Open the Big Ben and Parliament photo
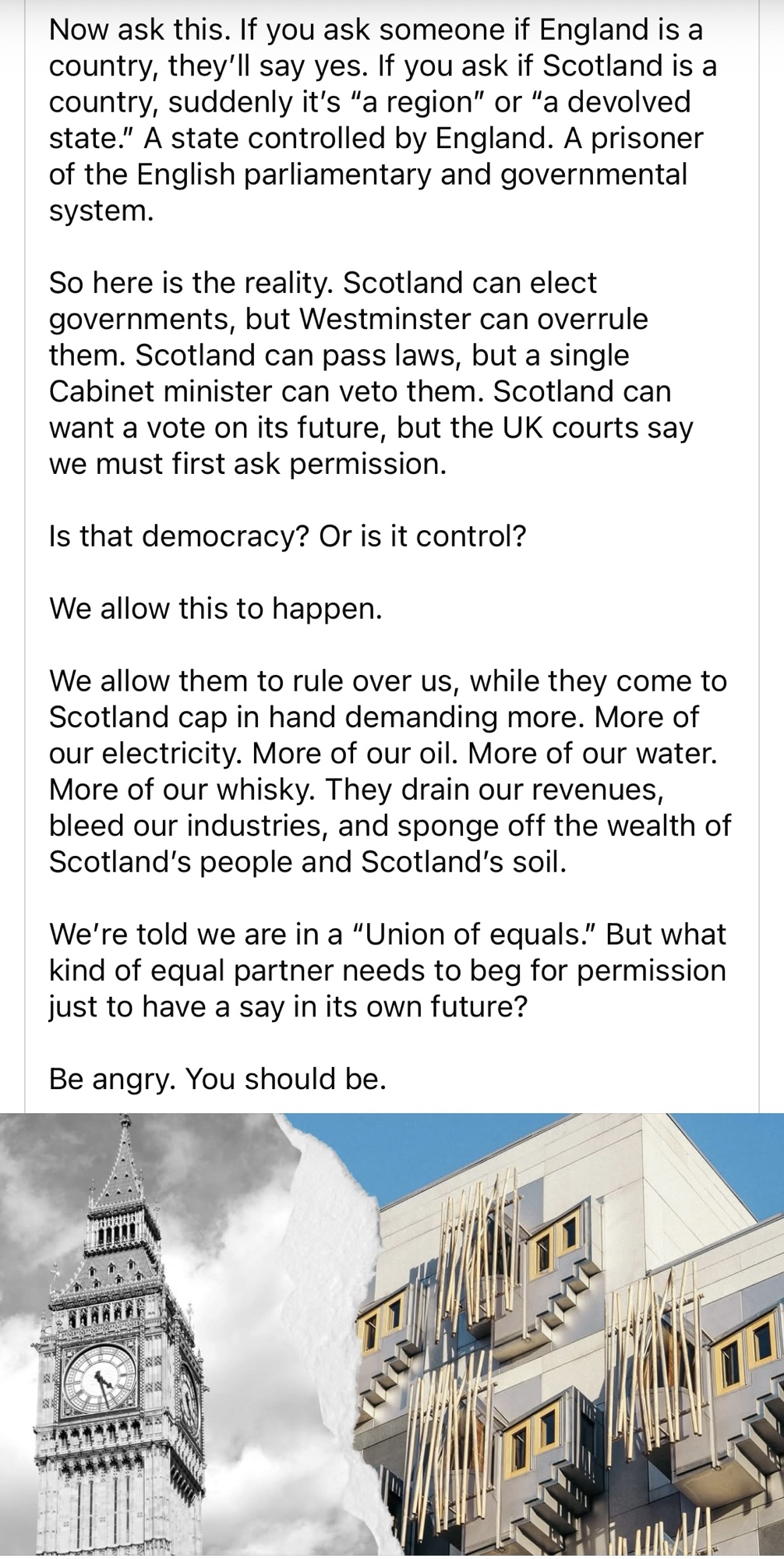This screenshot has height=1559, width=784. [x=392, y=1335]
